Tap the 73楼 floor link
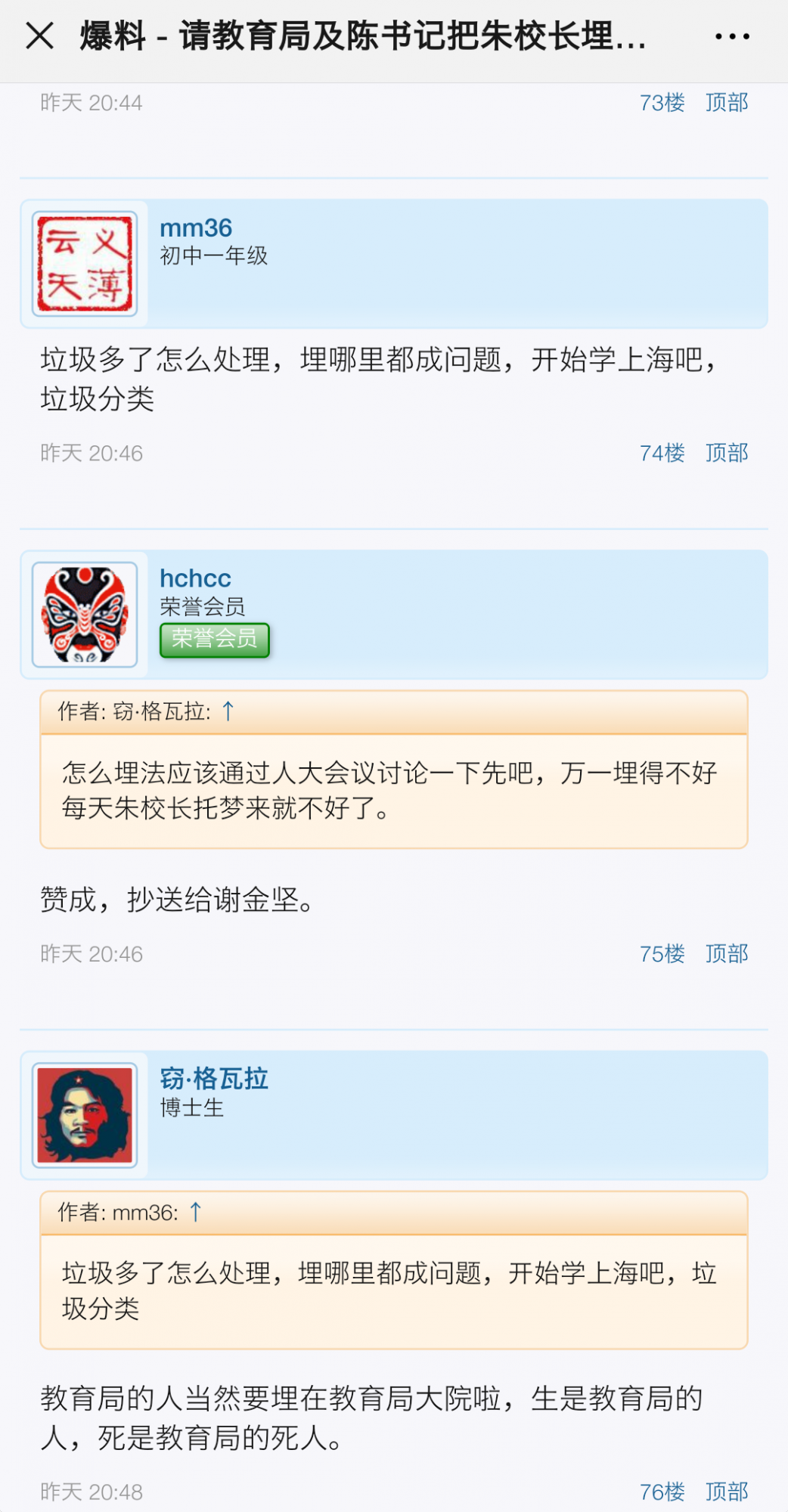The image size is (788, 1512). pyautogui.click(x=662, y=102)
